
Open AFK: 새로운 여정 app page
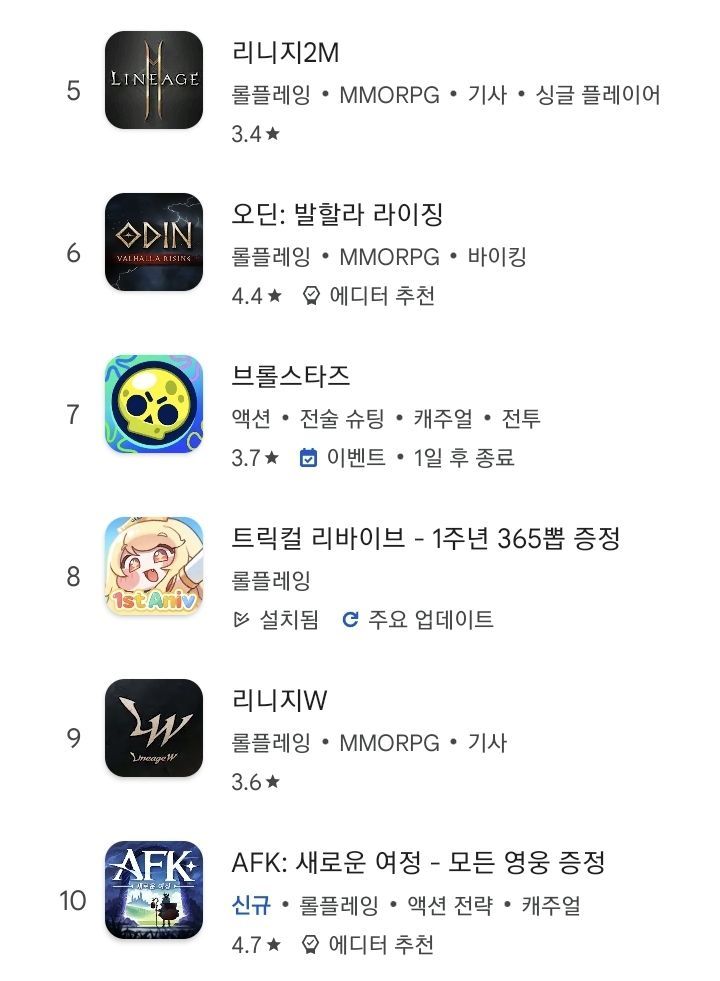coord(418,863)
